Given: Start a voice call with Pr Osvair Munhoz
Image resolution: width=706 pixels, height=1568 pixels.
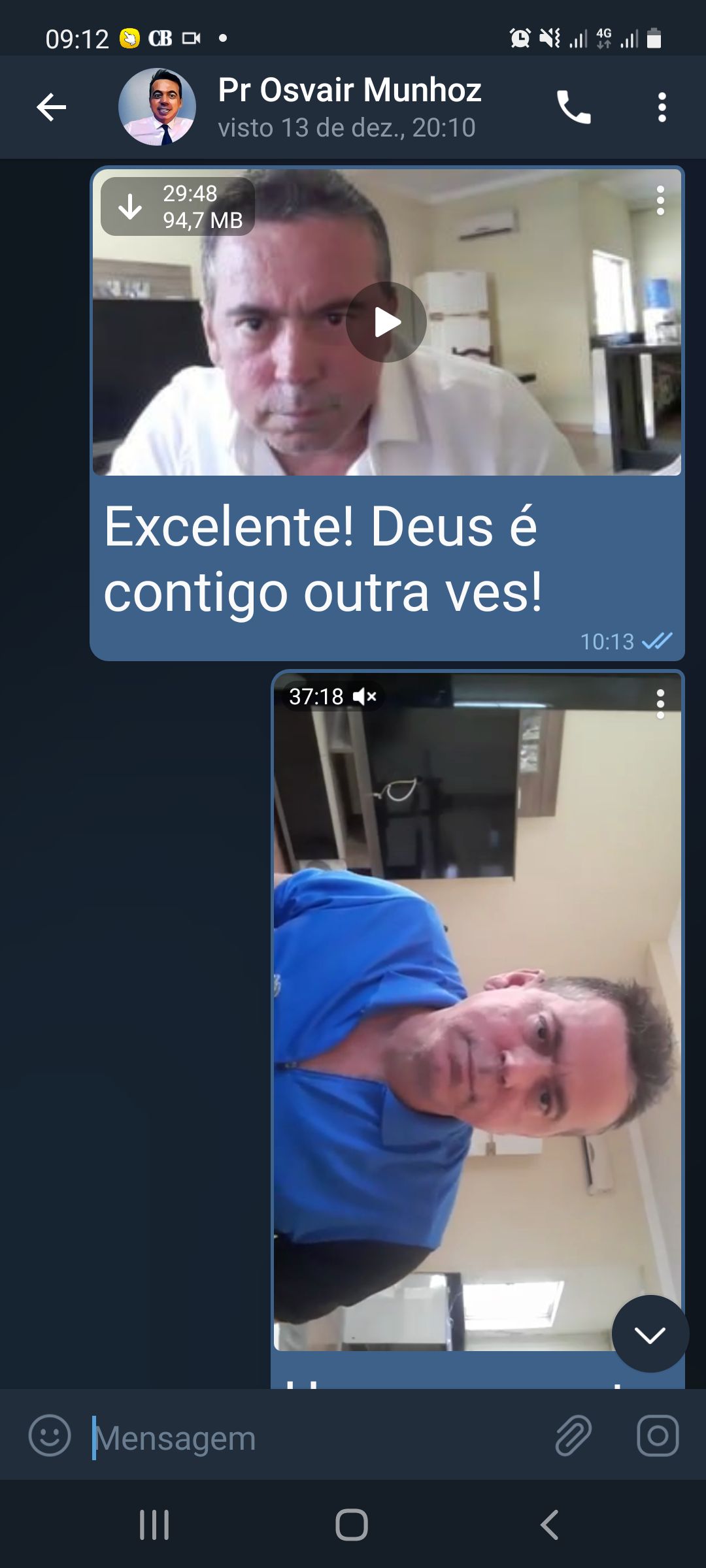Looking at the screenshot, I should coord(573,107).
